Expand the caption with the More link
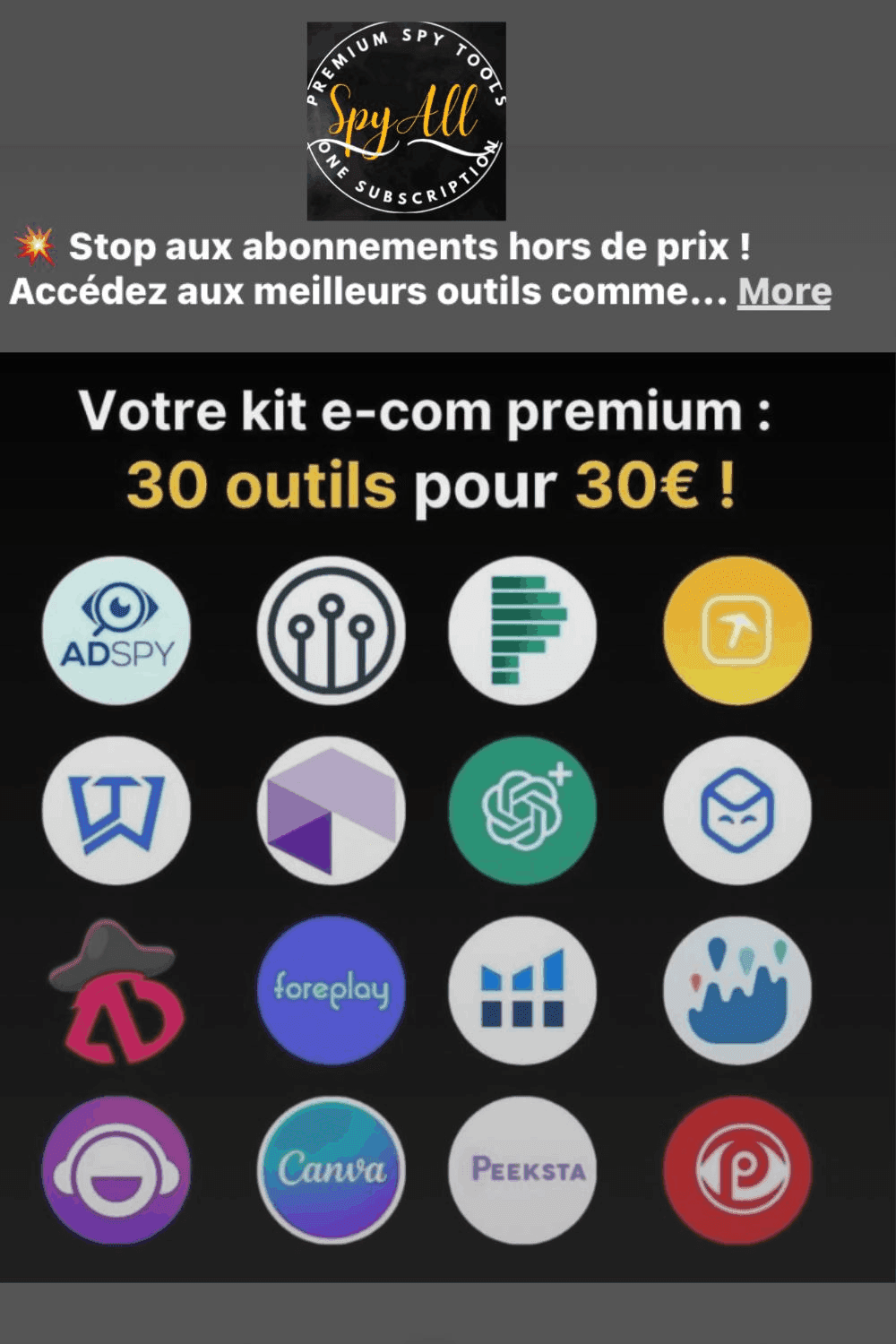Image resolution: width=896 pixels, height=1344 pixels. click(784, 292)
